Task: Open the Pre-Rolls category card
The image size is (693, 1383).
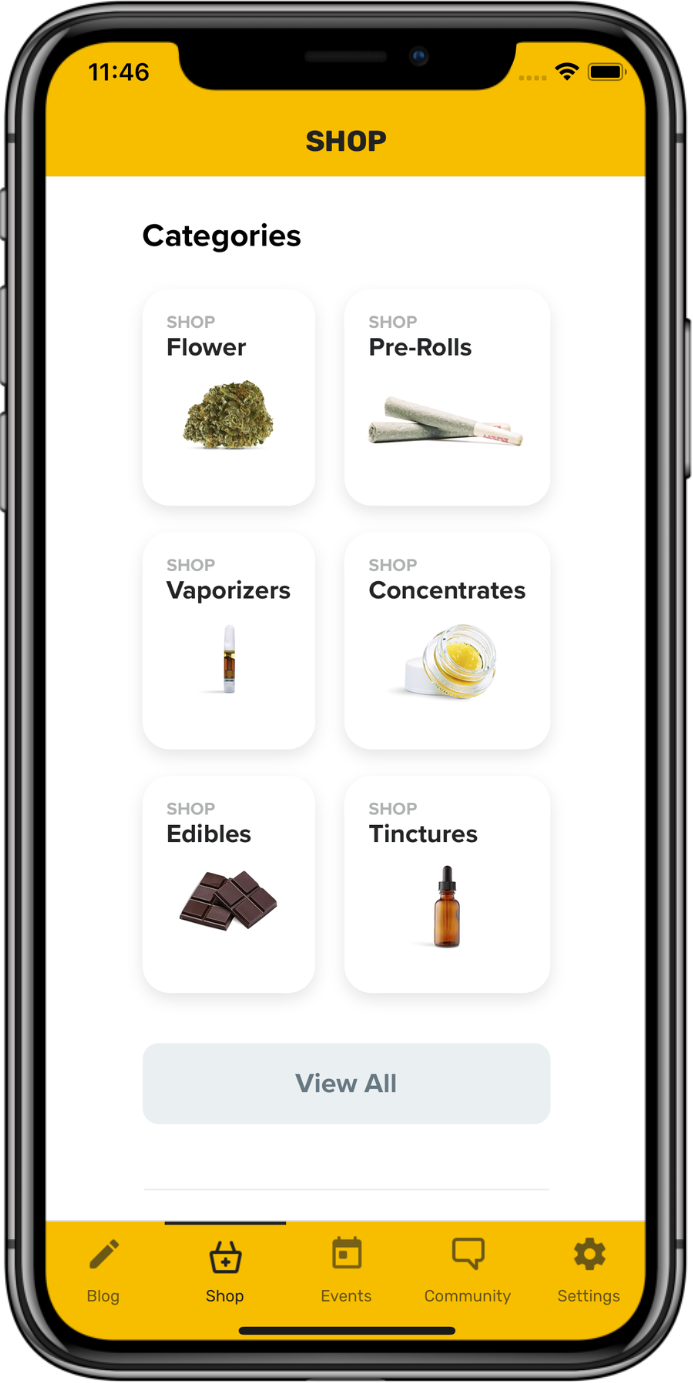Action: (447, 397)
